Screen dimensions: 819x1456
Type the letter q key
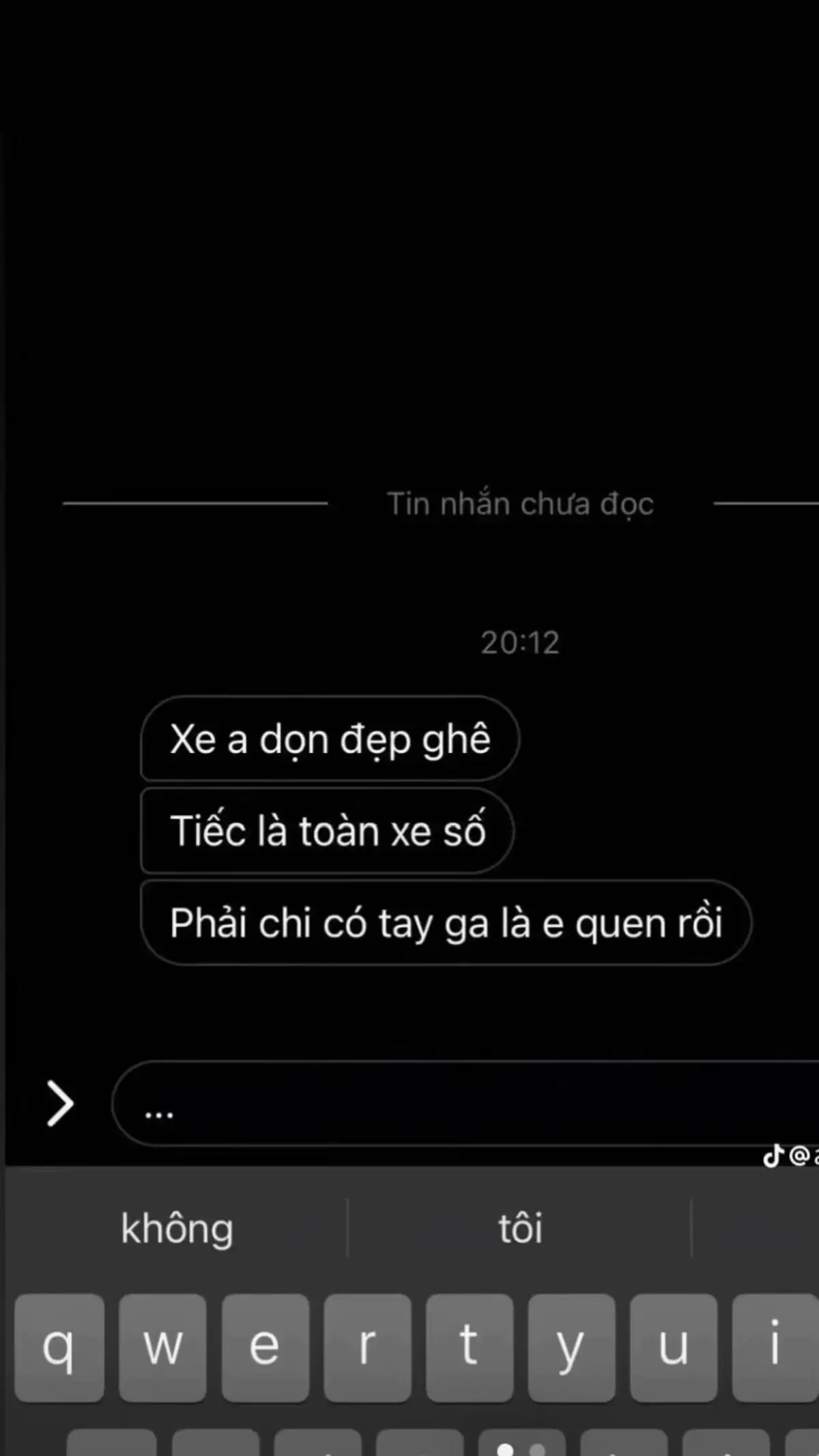(x=59, y=1347)
